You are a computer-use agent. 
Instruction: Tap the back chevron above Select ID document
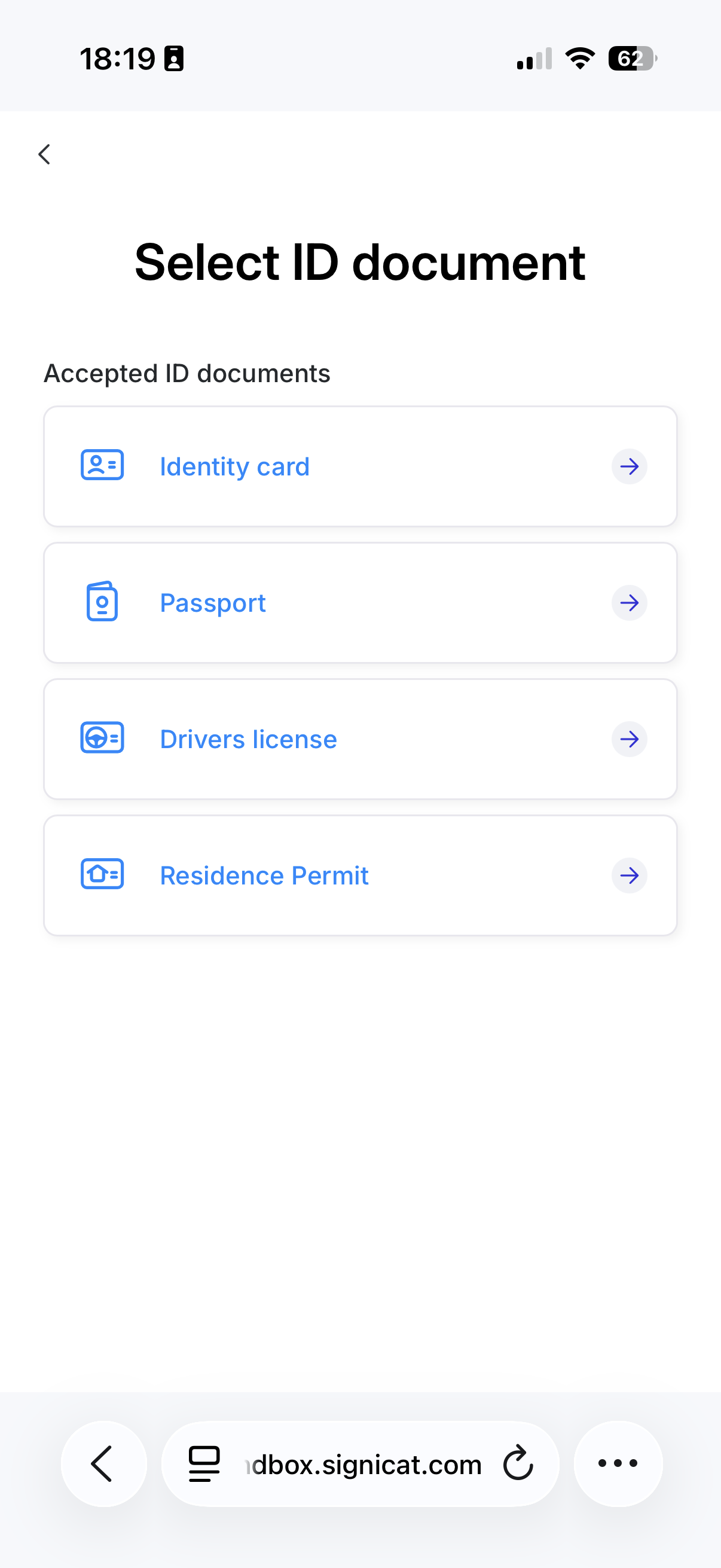pyautogui.click(x=43, y=155)
